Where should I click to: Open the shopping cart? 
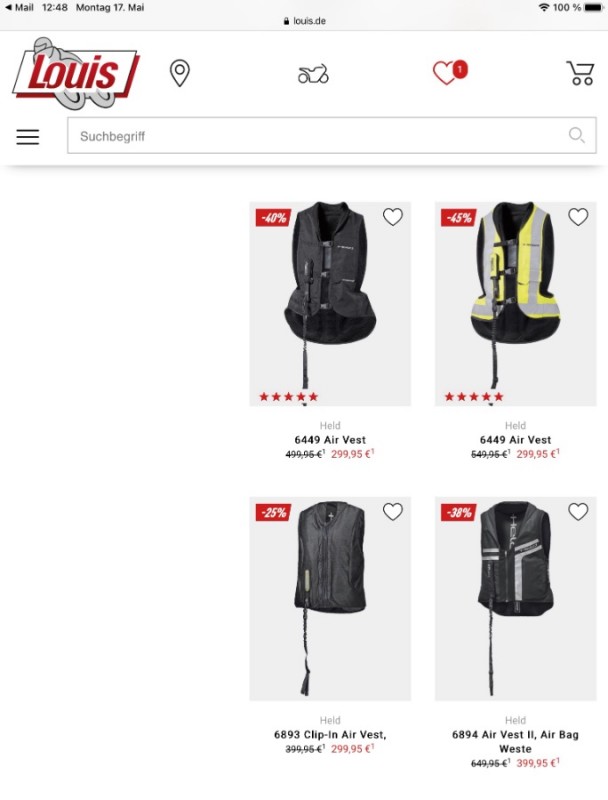[x=580, y=73]
